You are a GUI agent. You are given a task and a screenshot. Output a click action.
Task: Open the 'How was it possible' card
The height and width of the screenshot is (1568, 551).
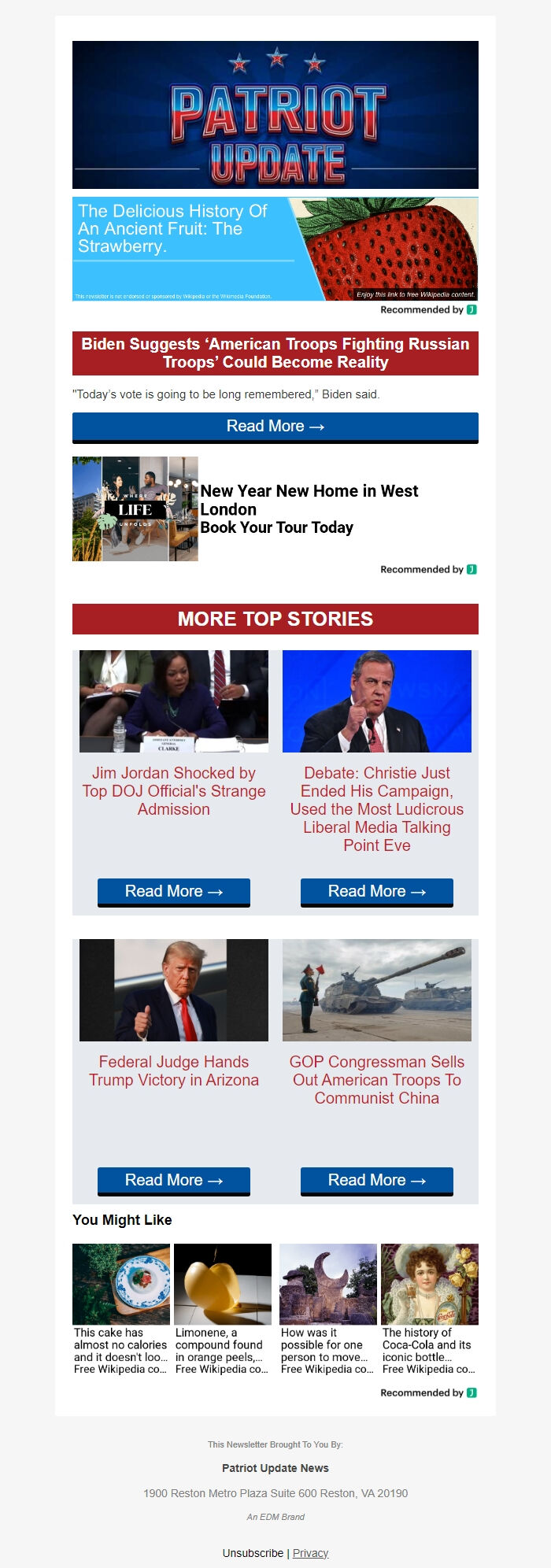[327, 1309]
